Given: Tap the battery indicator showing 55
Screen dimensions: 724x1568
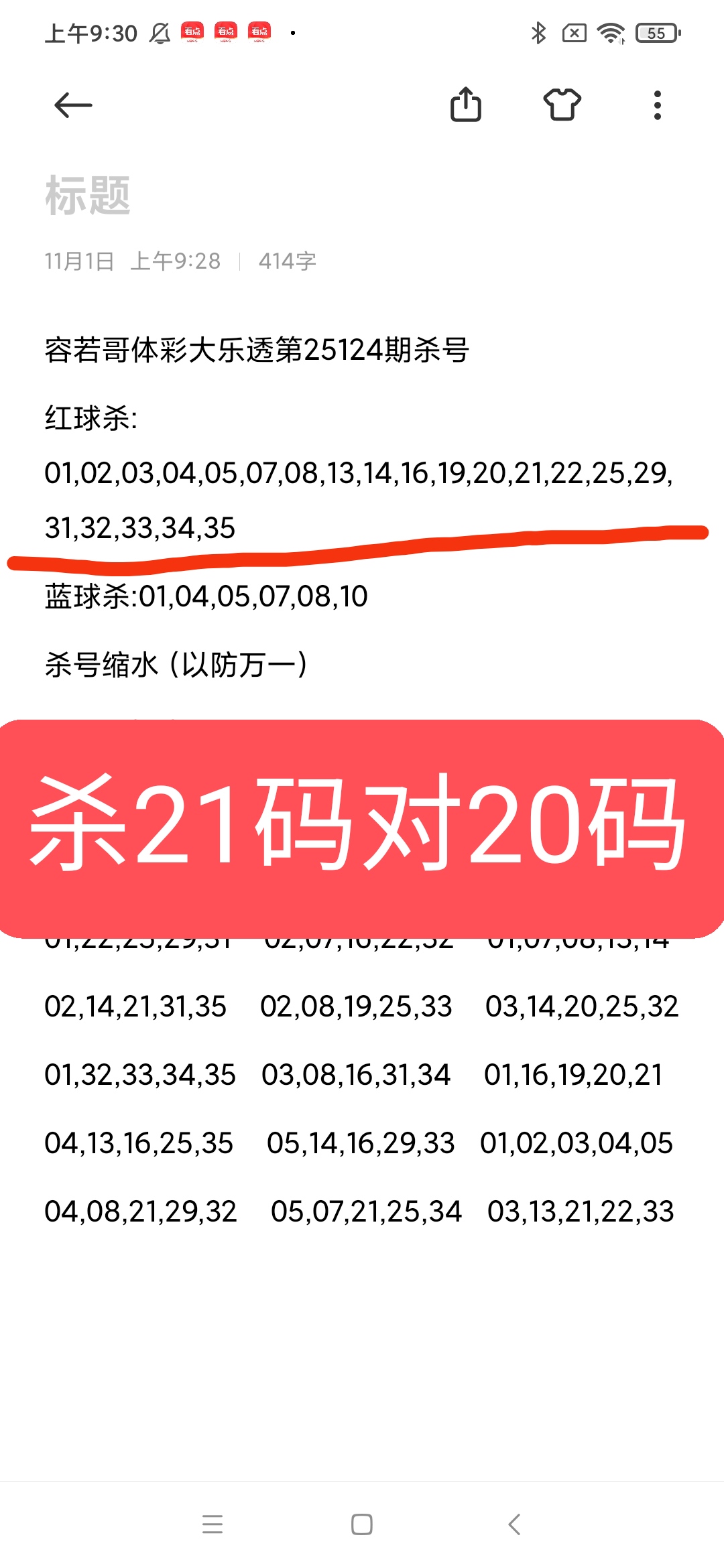Looking at the screenshot, I should click(654, 32).
